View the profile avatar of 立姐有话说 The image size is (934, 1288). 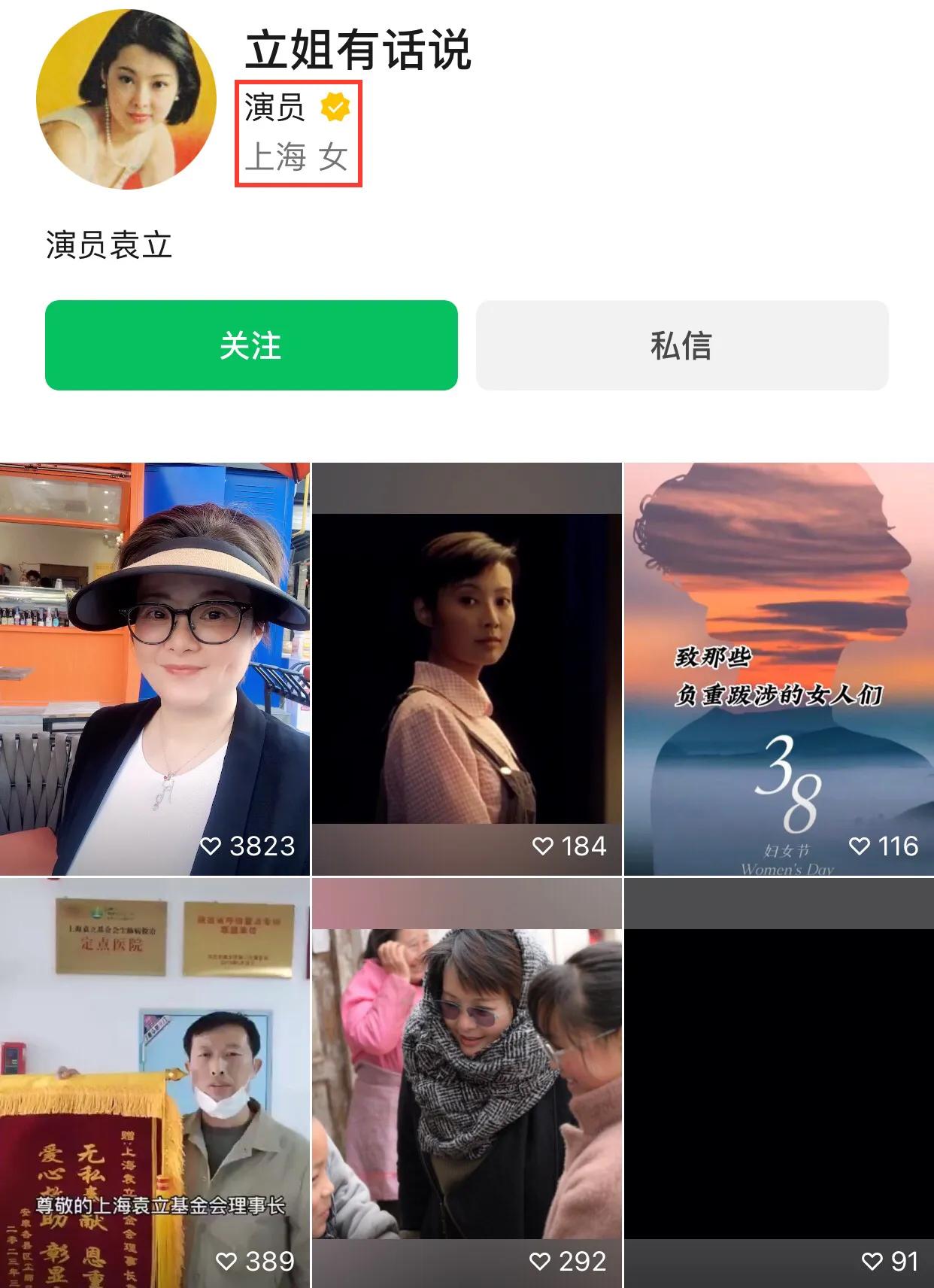click(x=126, y=99)
